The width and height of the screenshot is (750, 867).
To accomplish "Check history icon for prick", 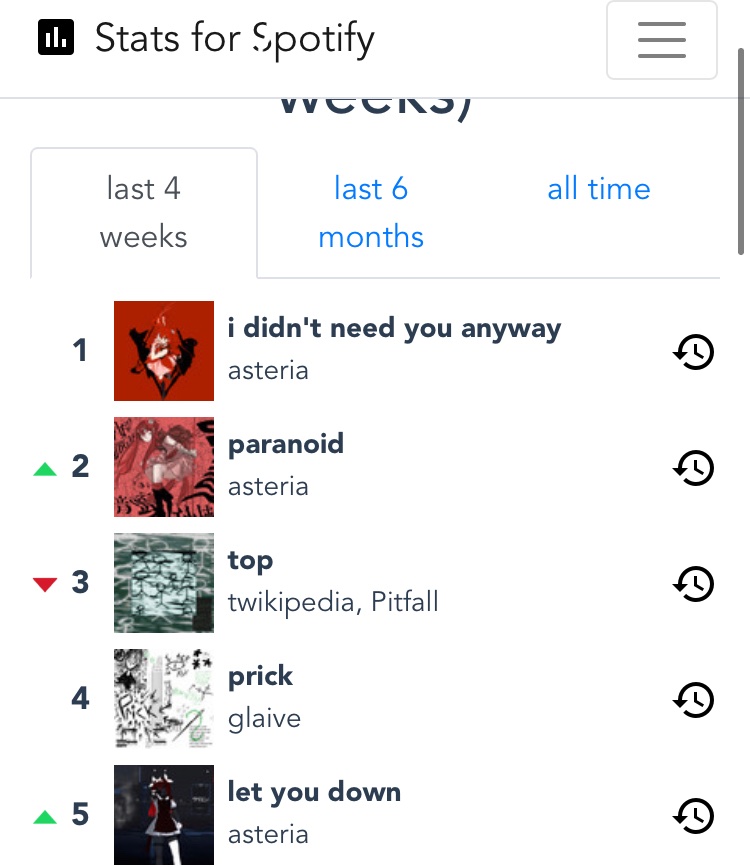I will click(693, 700).
